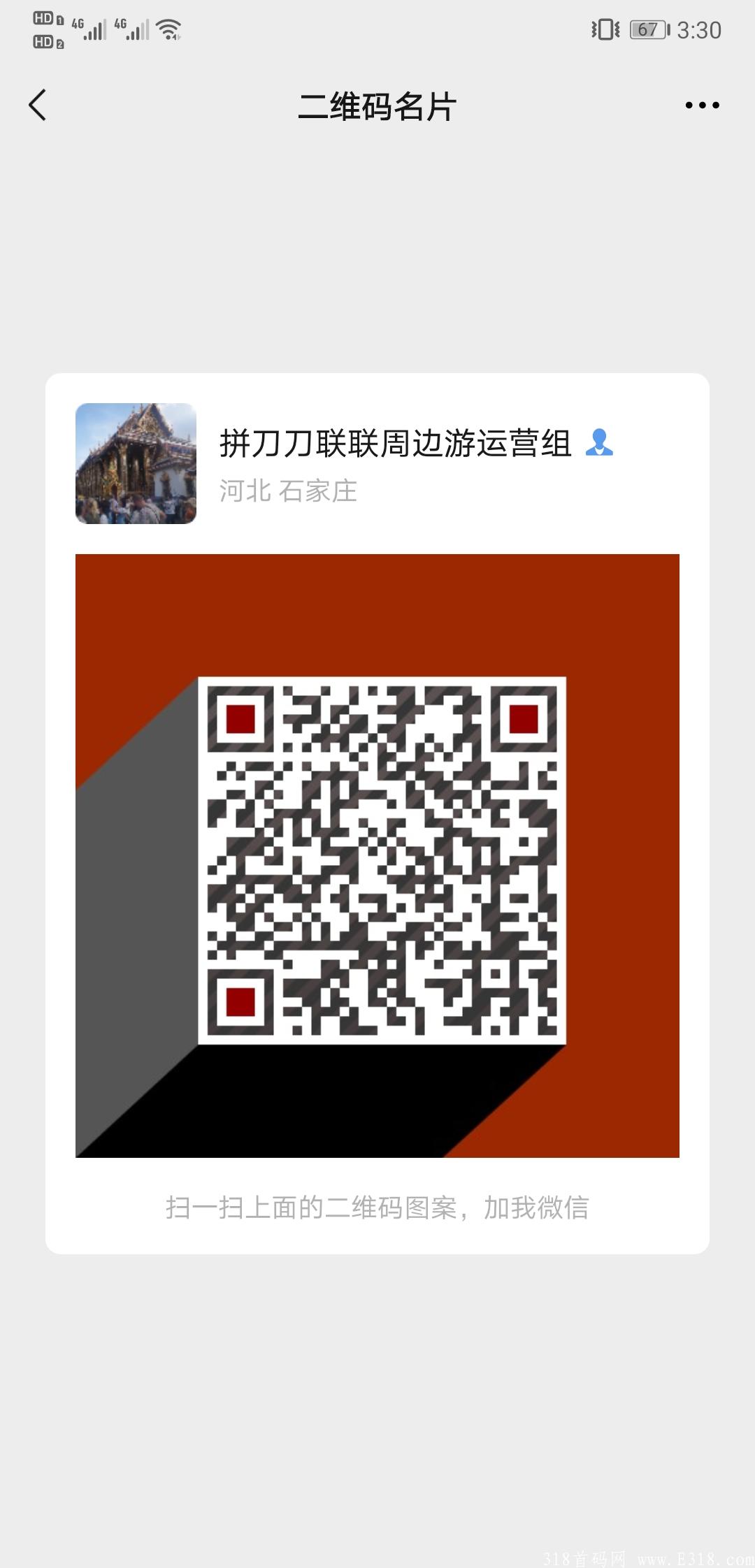Screen dimensions: 755x1568
Task: Select the title 二维码名片 at the top
Action: 377,105
